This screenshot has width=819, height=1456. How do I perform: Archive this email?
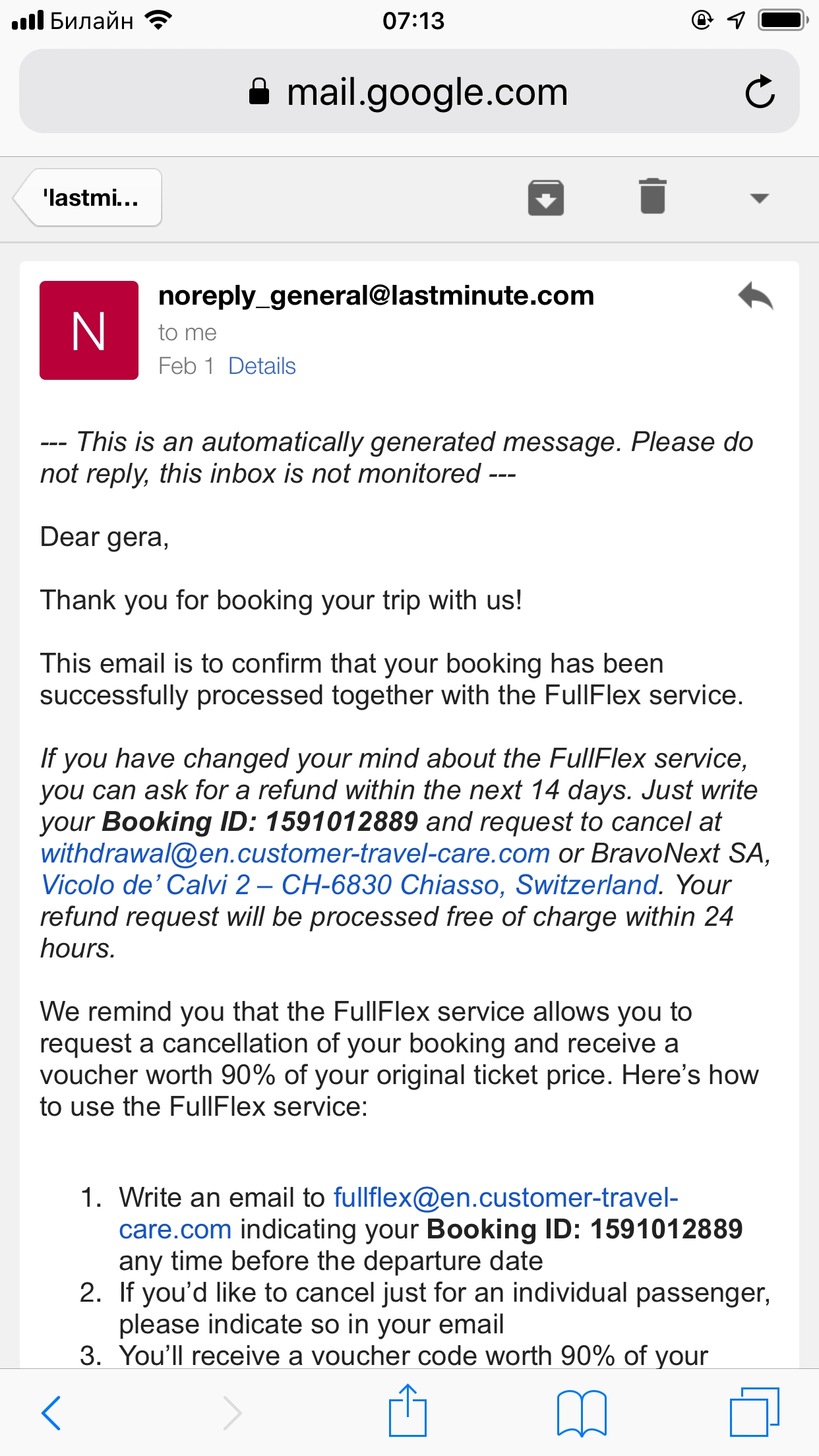(x=545, y=197)
